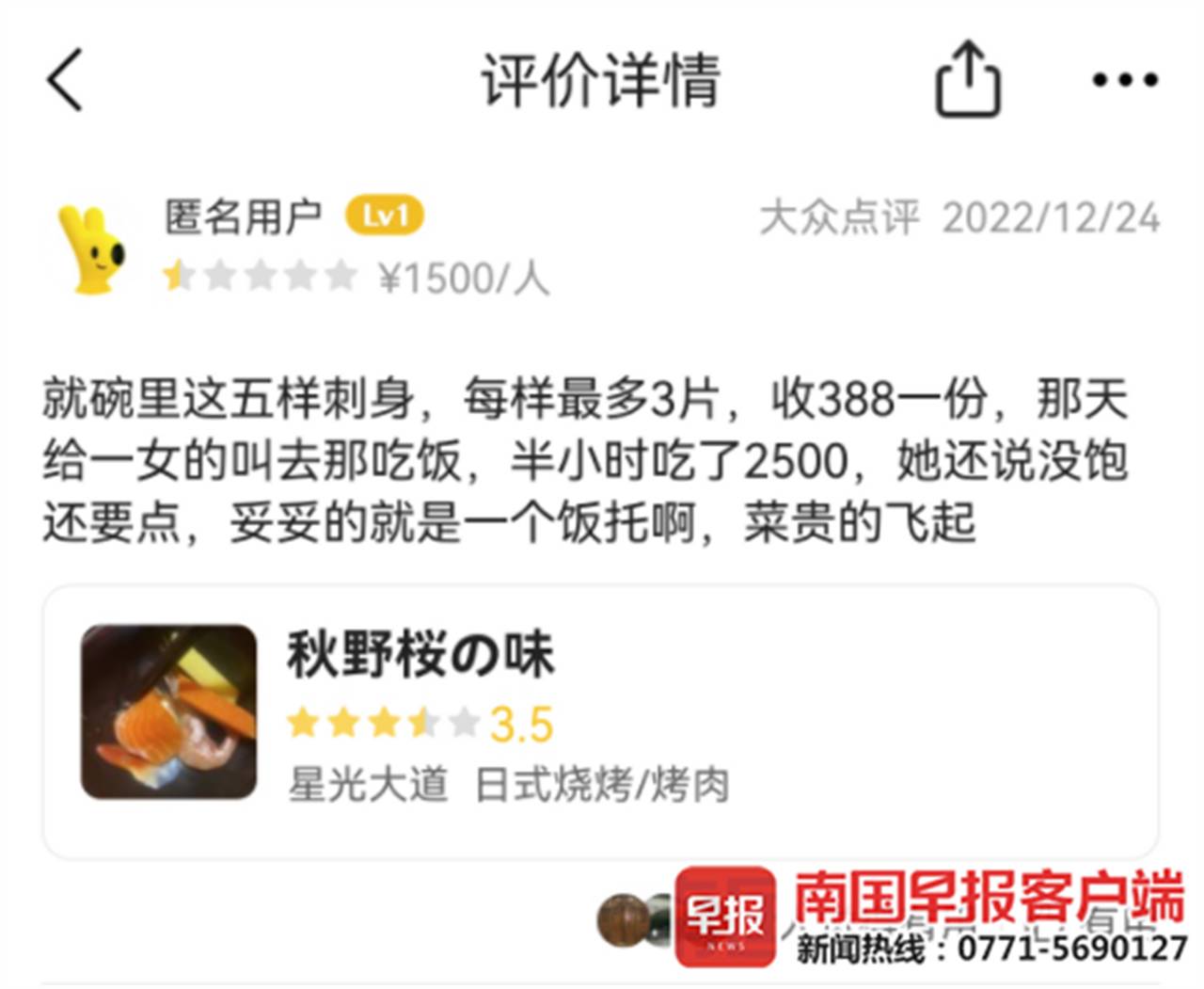
Task: Open the three-dot overflow menu
Action: pyautogui.click(x=1124, y=80)
